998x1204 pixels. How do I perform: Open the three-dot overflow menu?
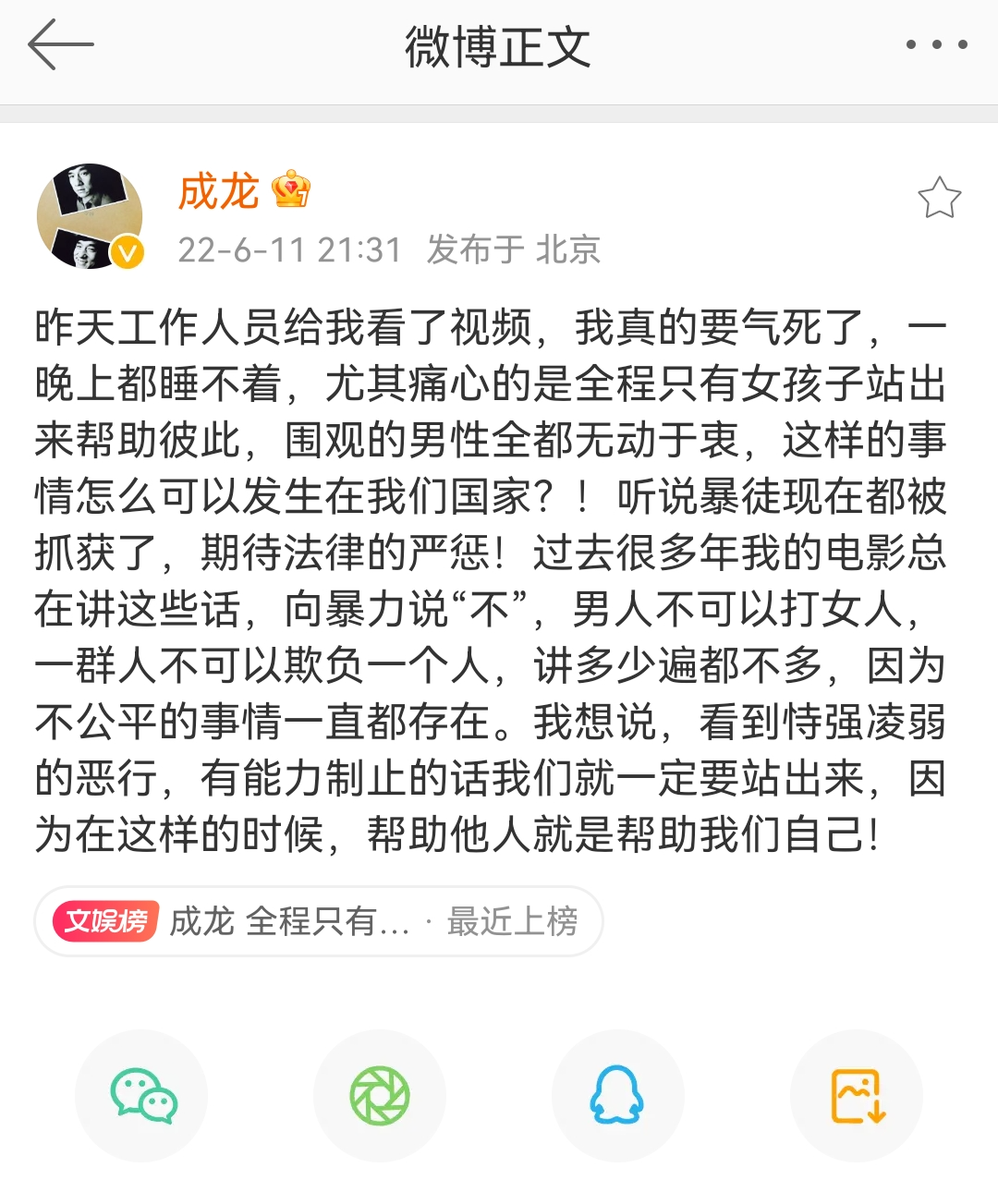click(936, 44)
